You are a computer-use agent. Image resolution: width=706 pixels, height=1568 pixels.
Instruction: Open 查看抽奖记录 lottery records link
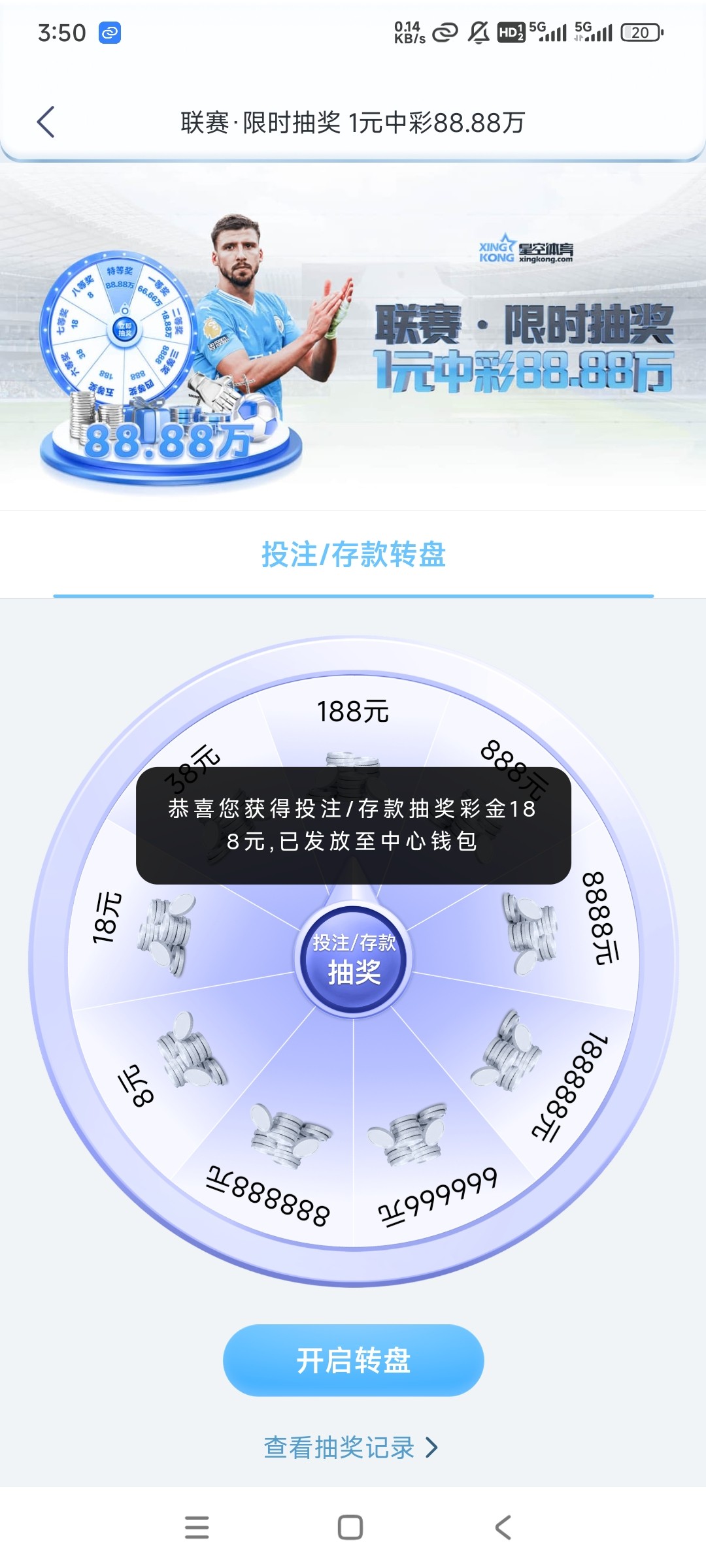click(x=351, y=1448)
